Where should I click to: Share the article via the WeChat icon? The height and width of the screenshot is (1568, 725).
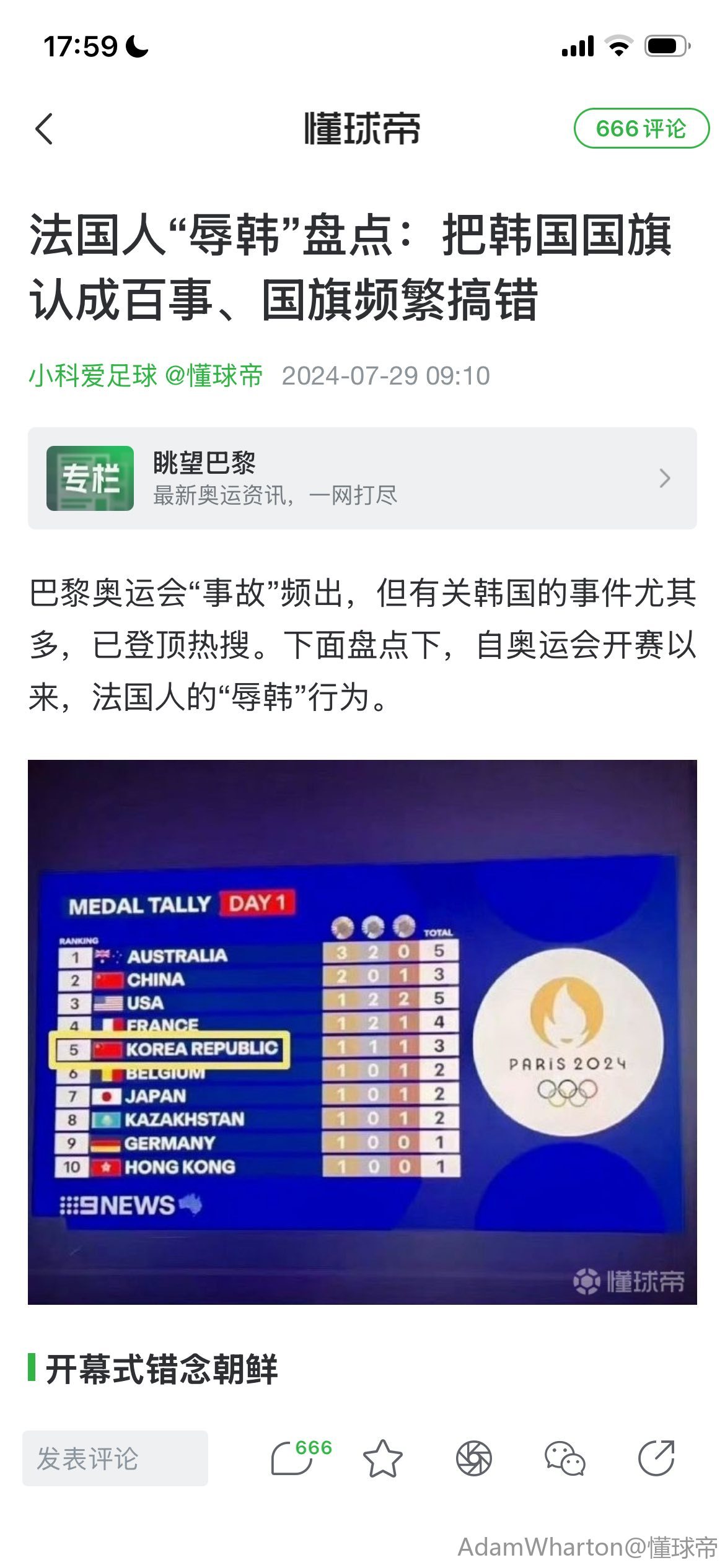click(x=565, y=1458)
